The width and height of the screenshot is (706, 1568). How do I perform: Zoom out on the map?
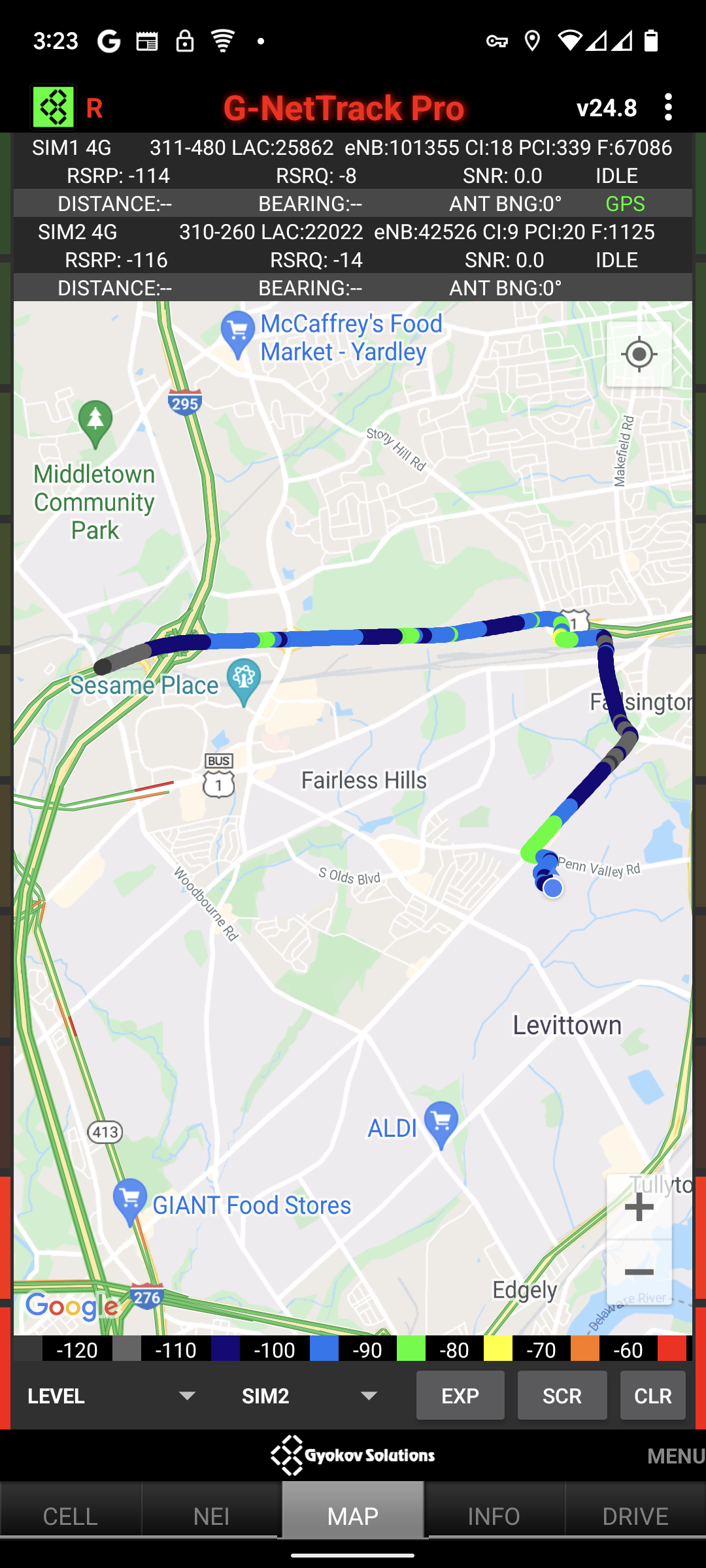pyautogui.click(x=639, y=1271)
